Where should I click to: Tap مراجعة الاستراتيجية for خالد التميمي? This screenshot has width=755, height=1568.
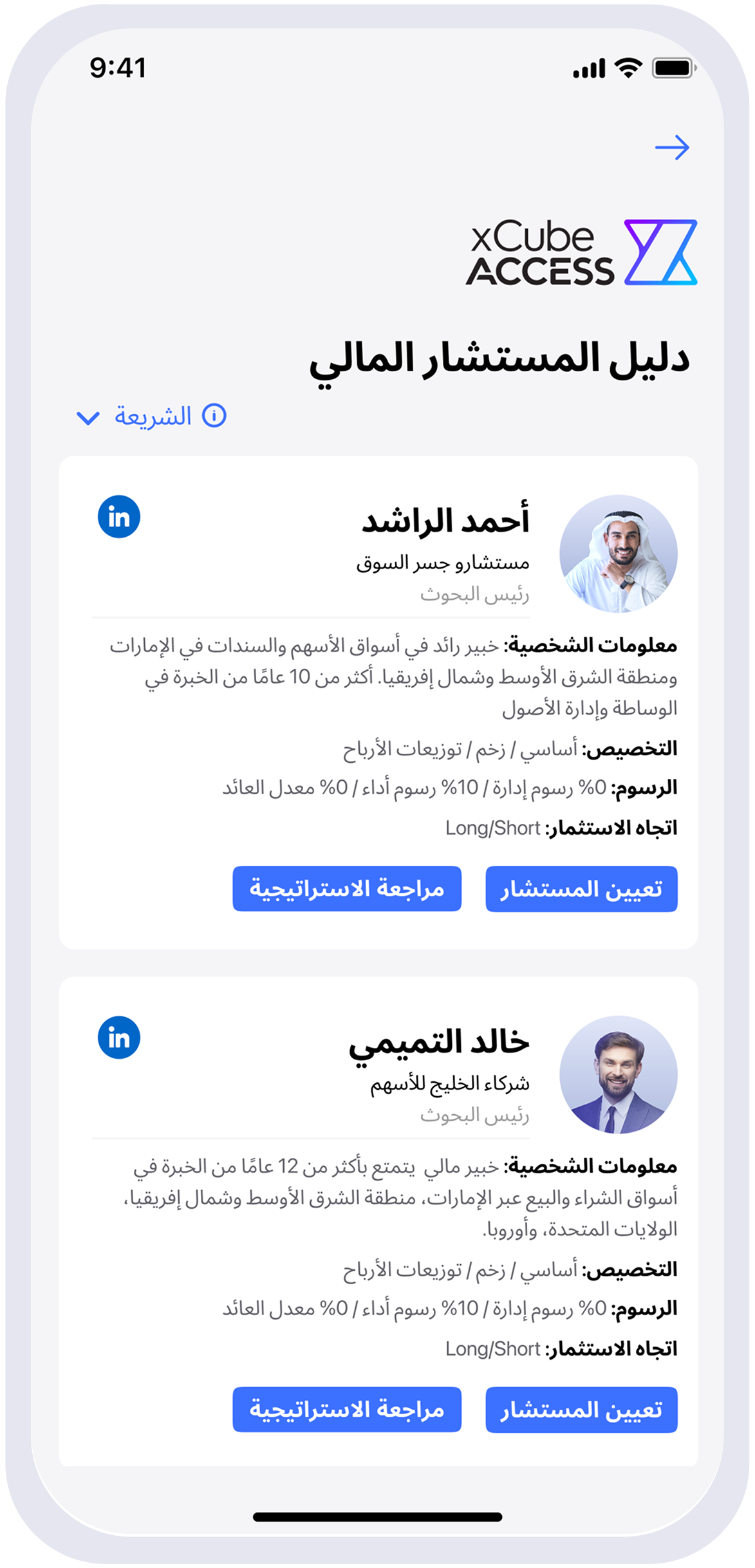click(347, 1410)
